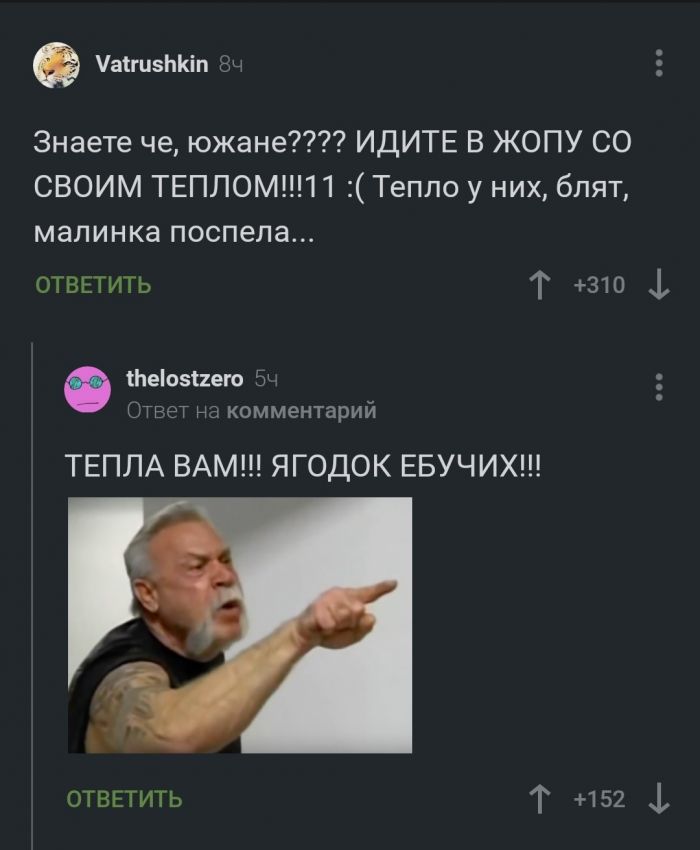Open thelostzero's profile

184,378
